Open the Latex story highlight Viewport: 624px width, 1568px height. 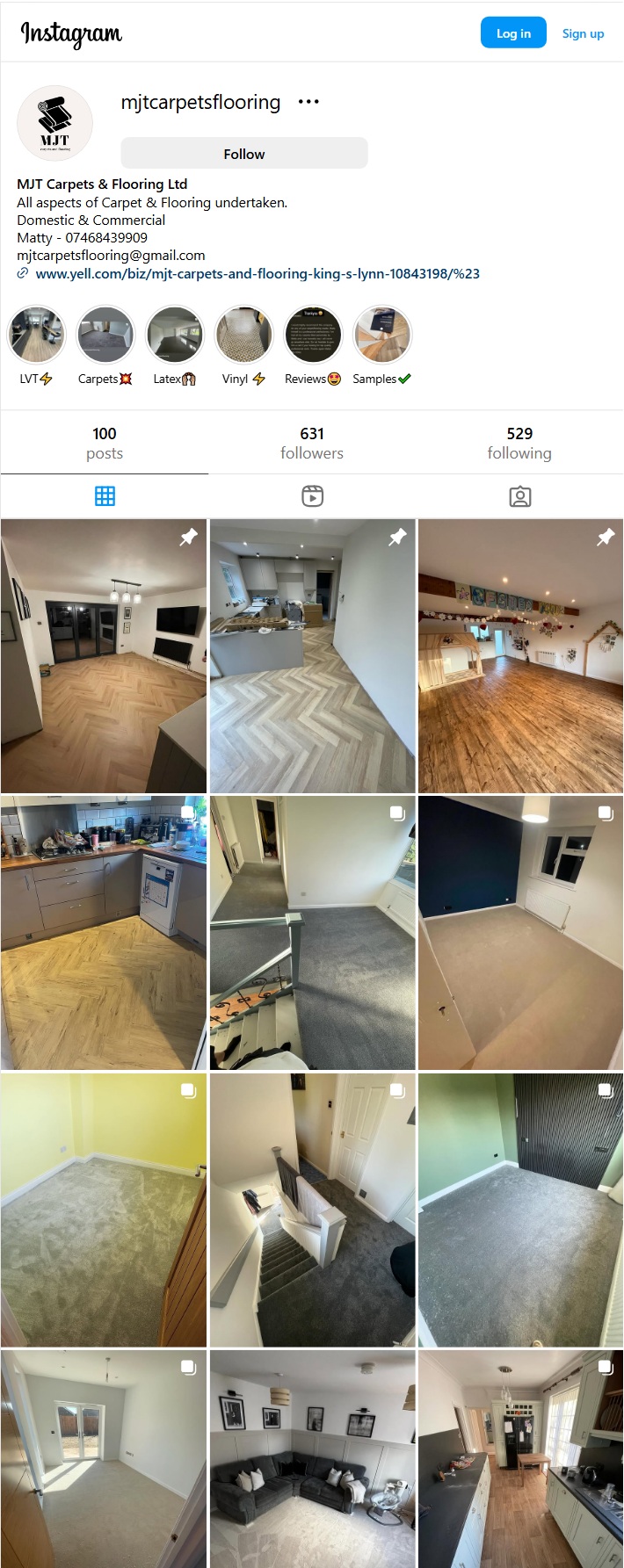pos(175,336)
